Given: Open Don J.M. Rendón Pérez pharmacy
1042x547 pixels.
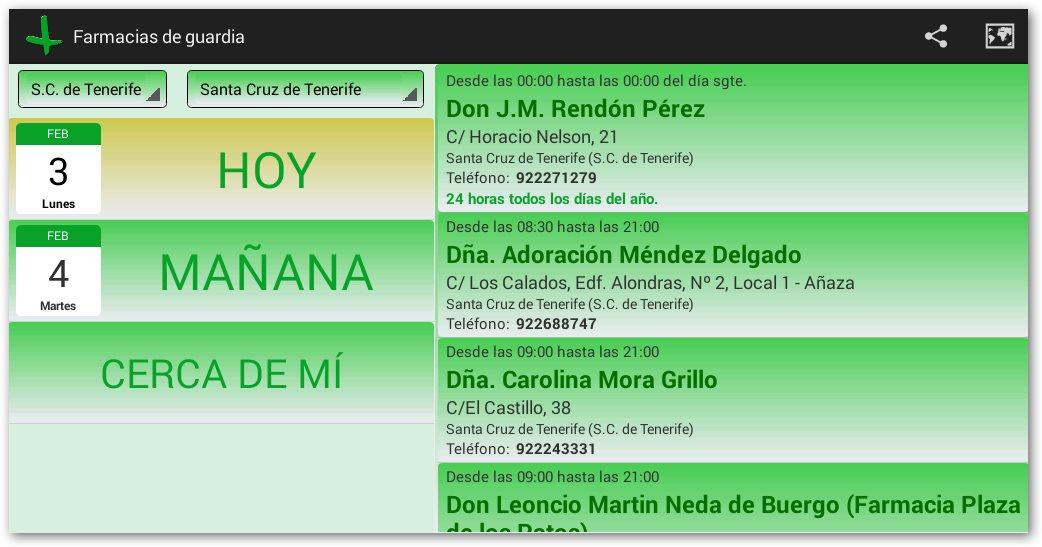Looking at the screenshot, I should pyautogui.click(x=732, y=138).
